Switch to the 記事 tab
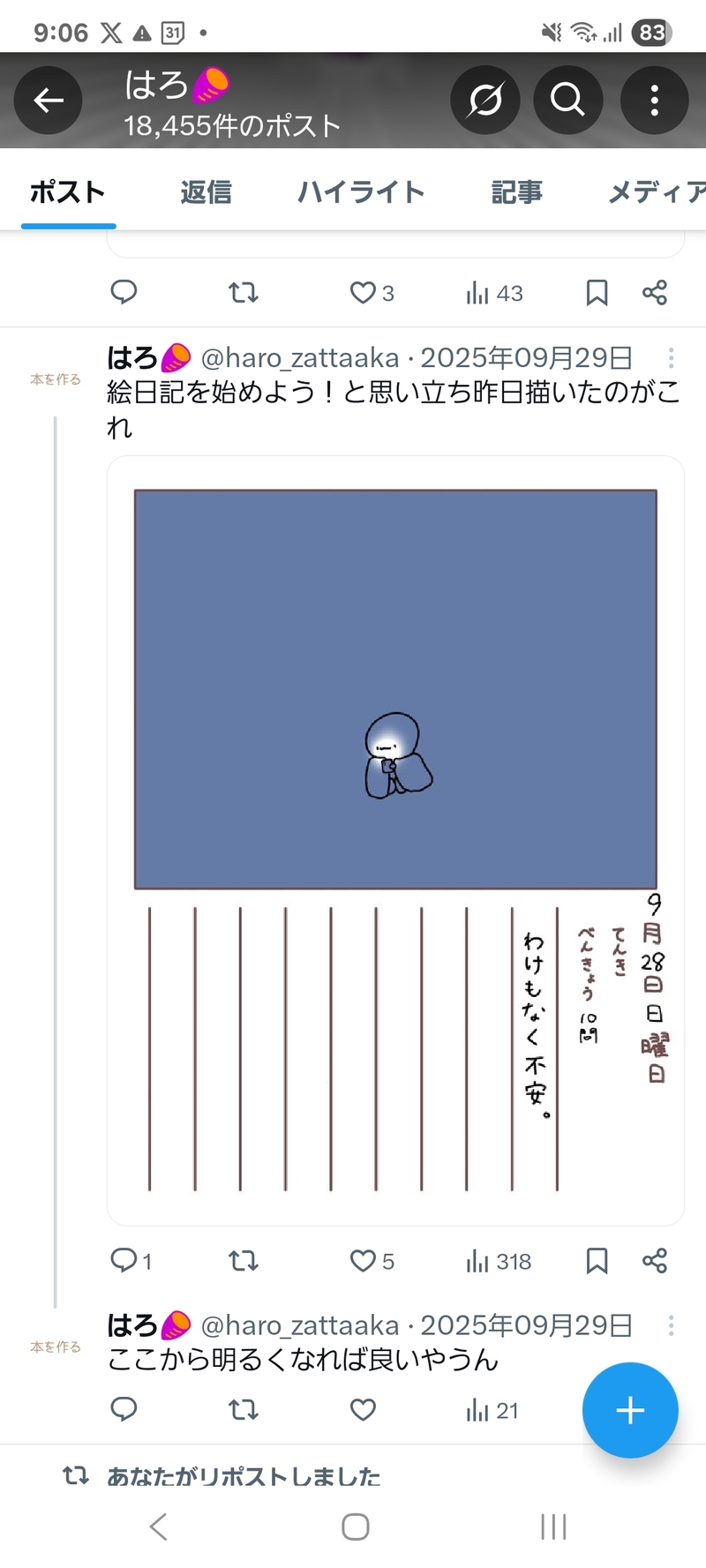This screenshot has width=706, height=1568. 516,192
